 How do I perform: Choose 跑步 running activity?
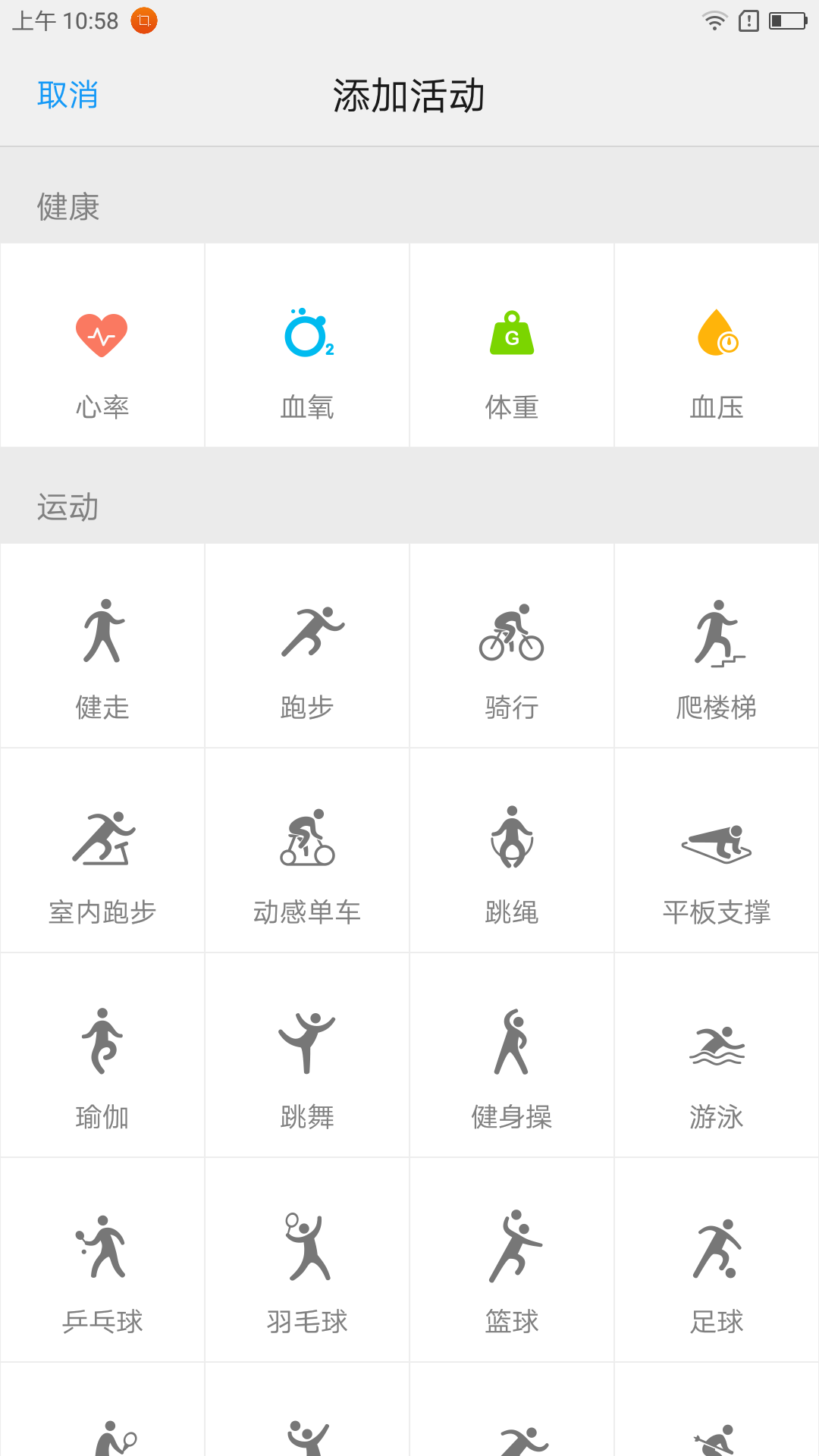tap(307, 645)
